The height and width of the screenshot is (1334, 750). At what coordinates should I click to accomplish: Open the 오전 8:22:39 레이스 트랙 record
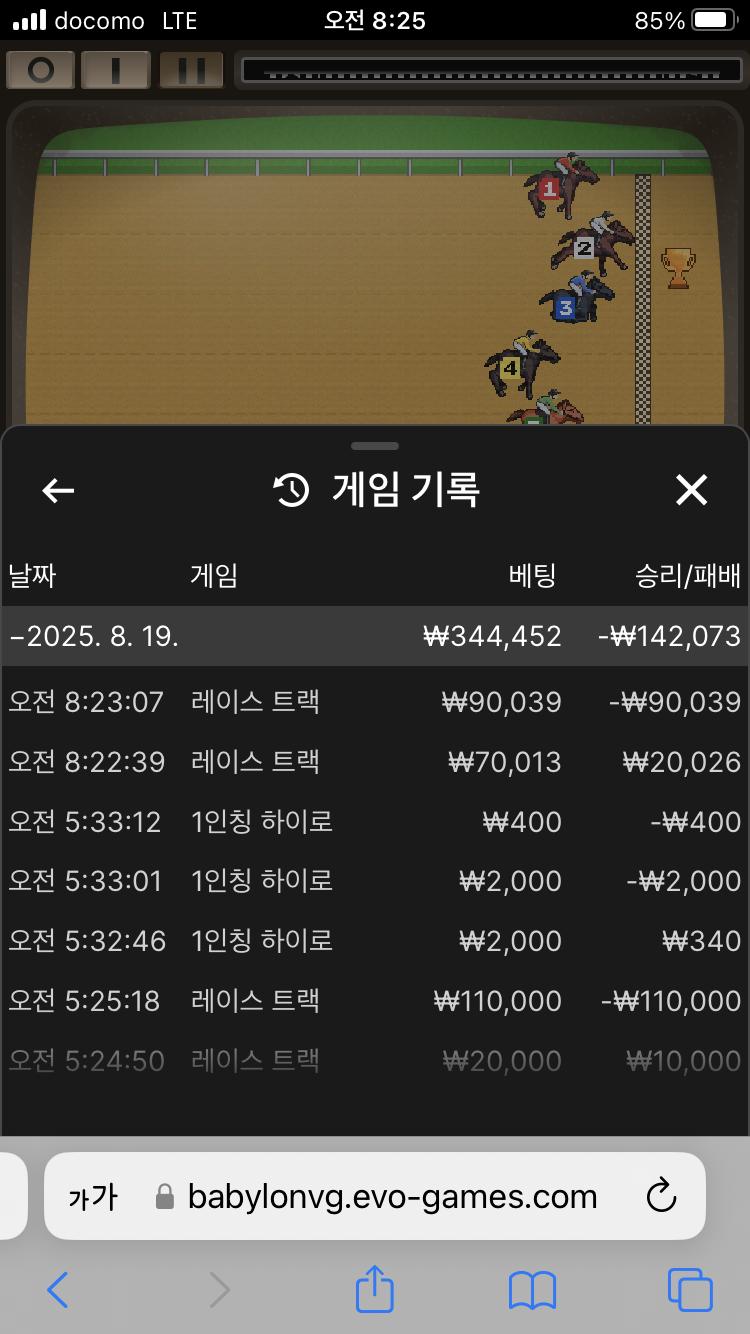(x=375, y=762)
